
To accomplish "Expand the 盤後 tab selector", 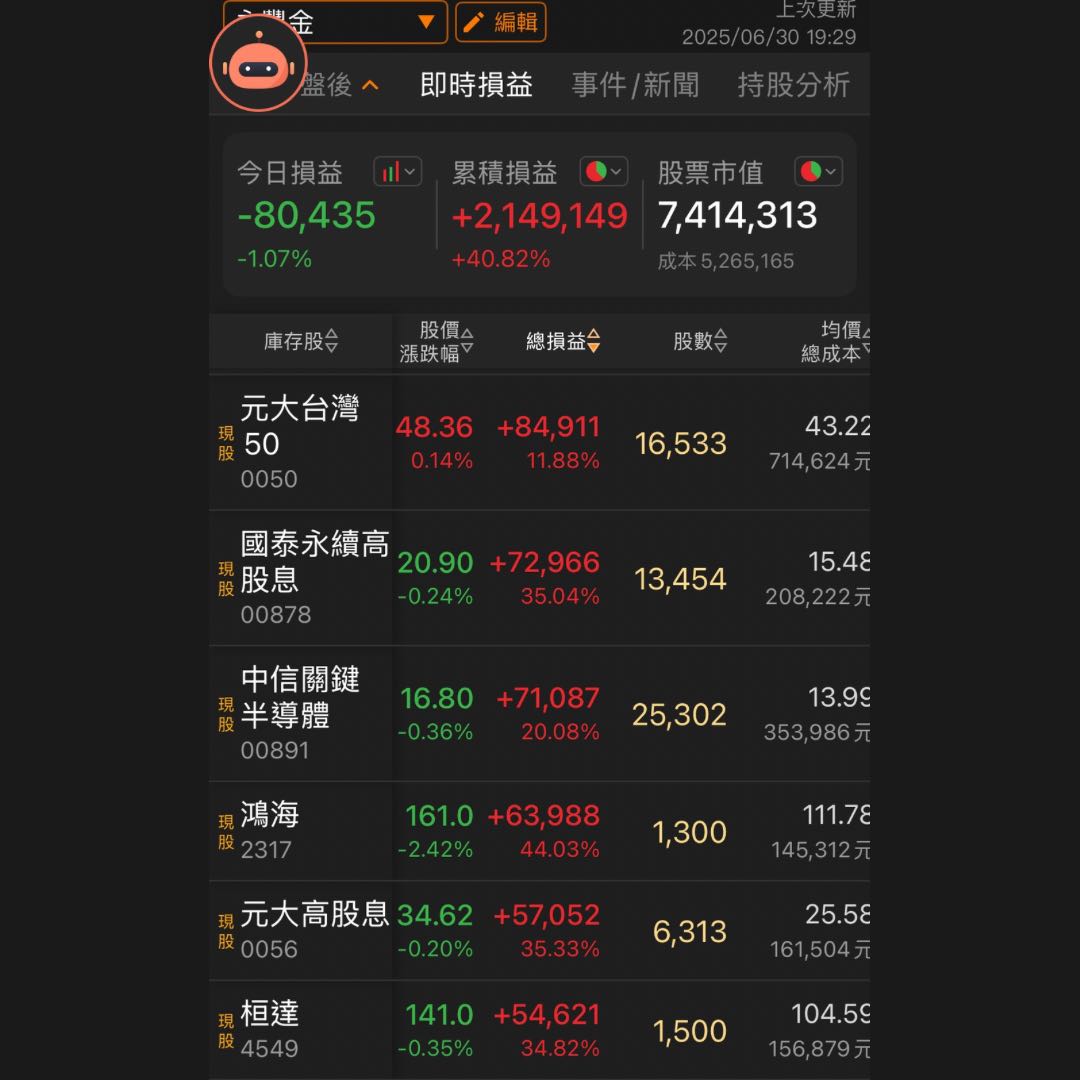I will (x=340, y=86).
